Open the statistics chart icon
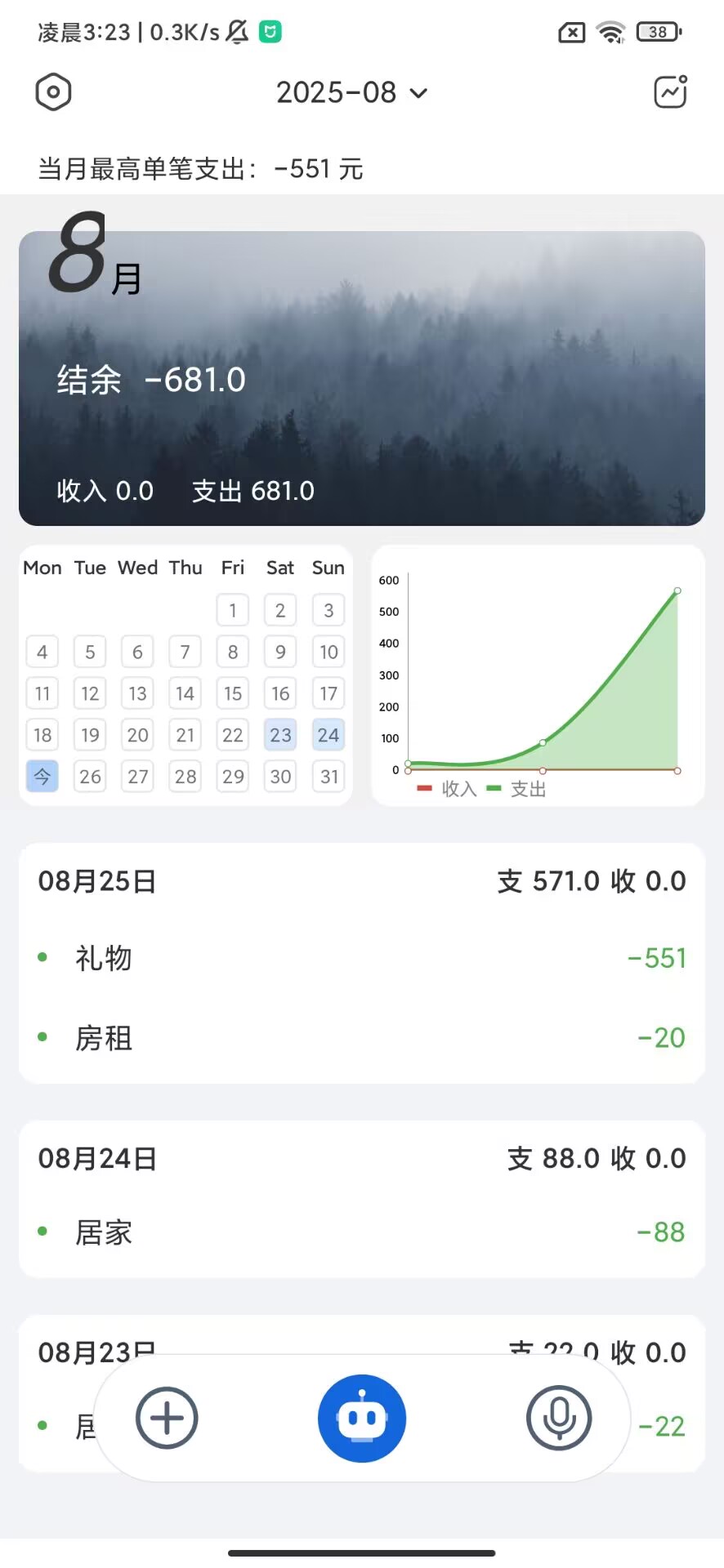Image resolution: width=724 pixels, height=1568 pixels. 670,92
